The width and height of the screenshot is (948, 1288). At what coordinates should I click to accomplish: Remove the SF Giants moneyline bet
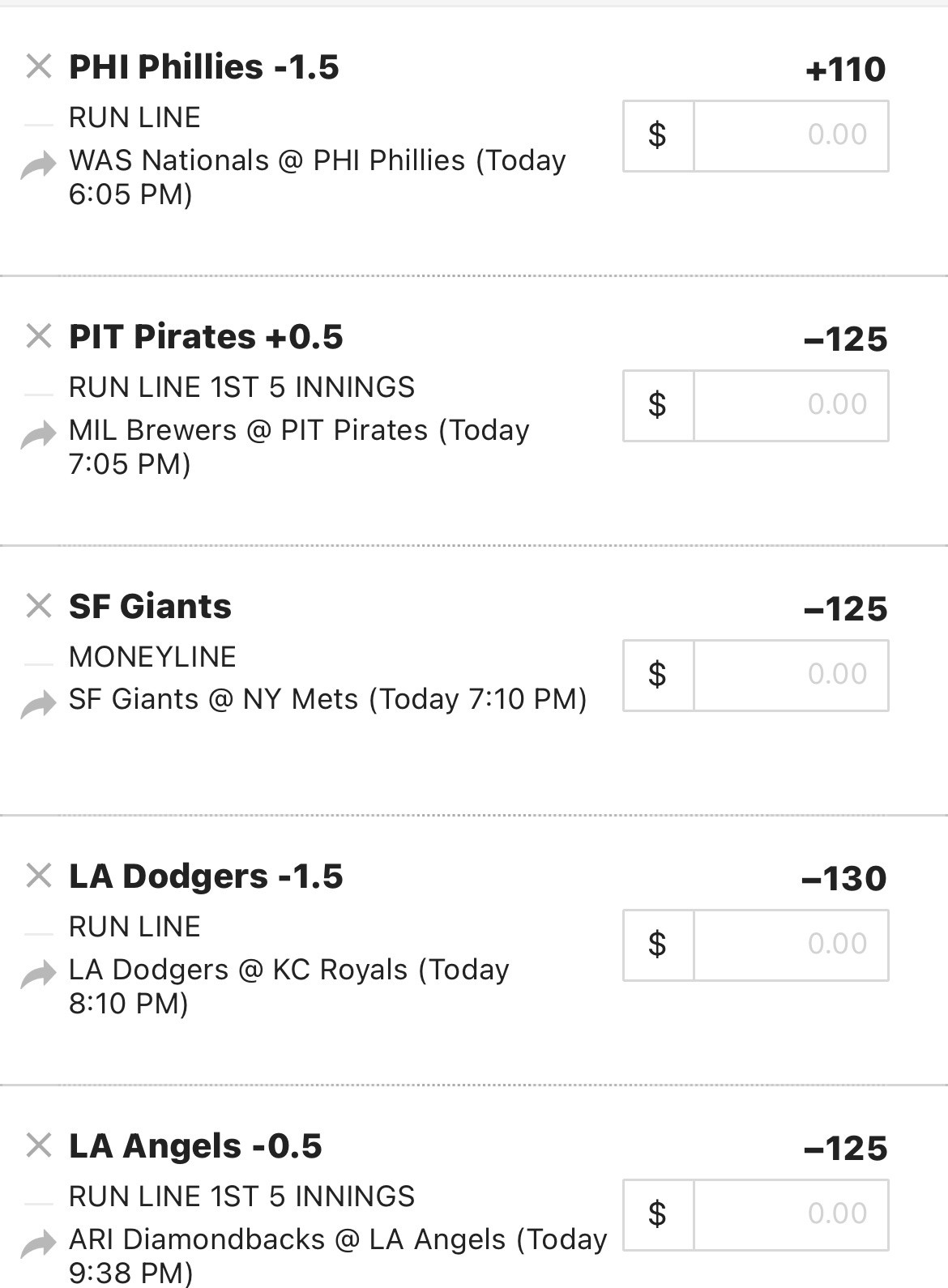coord(39,605)
